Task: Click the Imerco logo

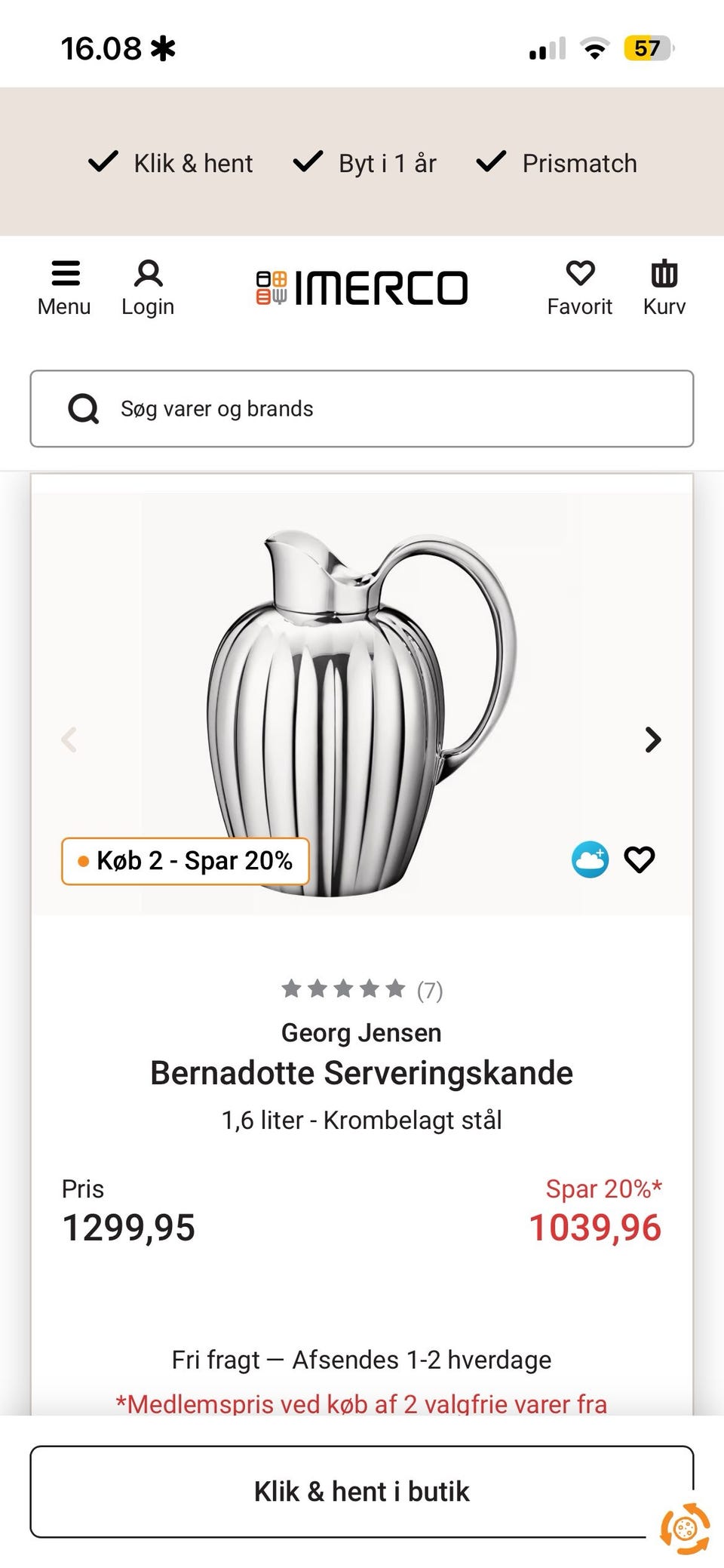Action: coord(362,287)
